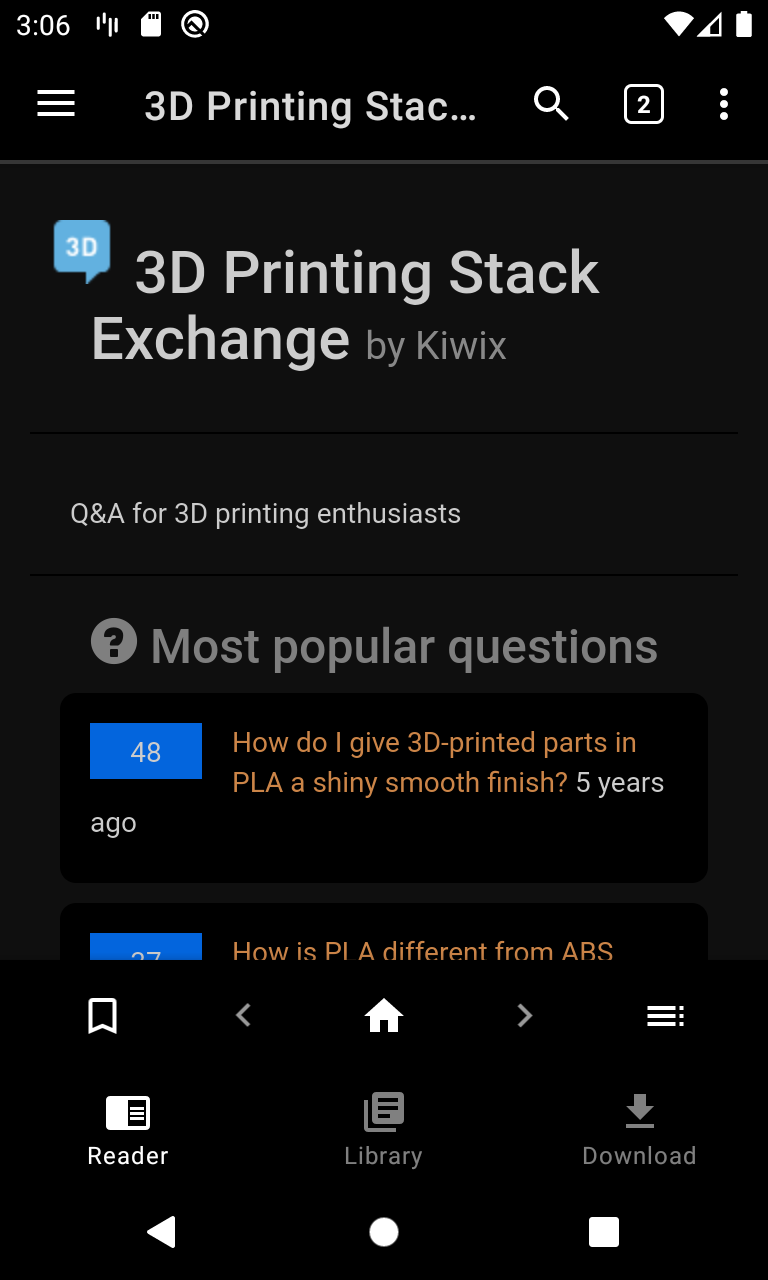Open the table of contents icon

point(665,1015)
